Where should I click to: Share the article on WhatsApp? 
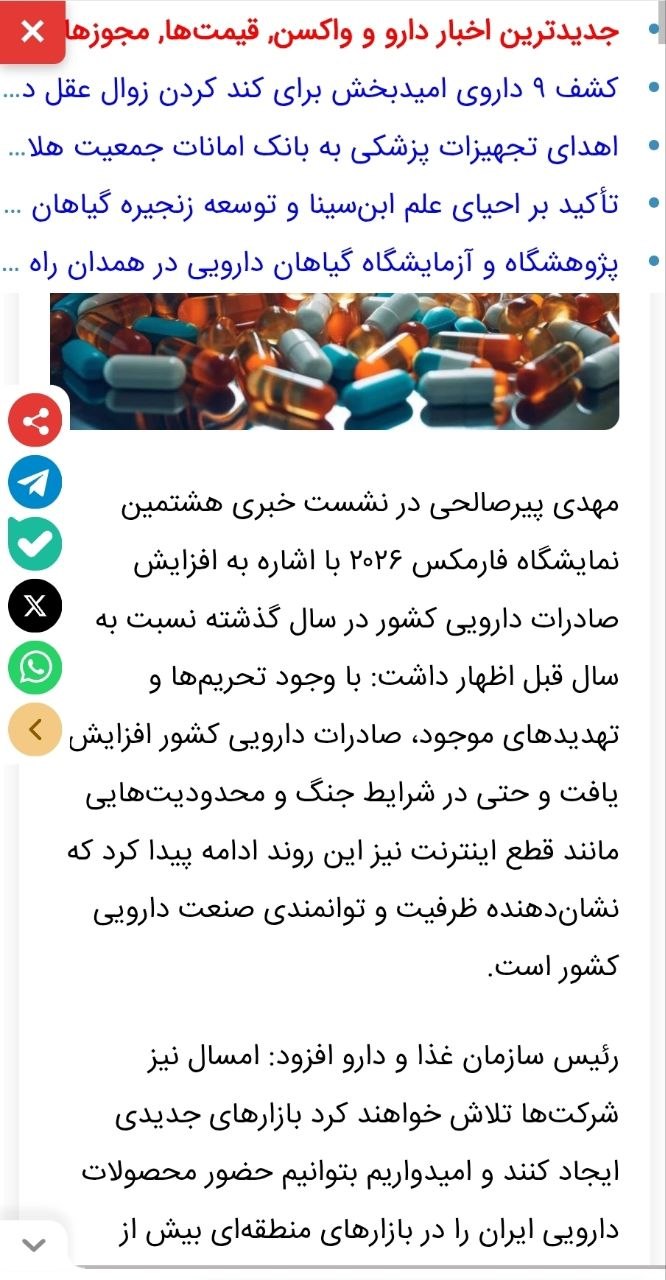pyautogui.click(x=35, y=667)
